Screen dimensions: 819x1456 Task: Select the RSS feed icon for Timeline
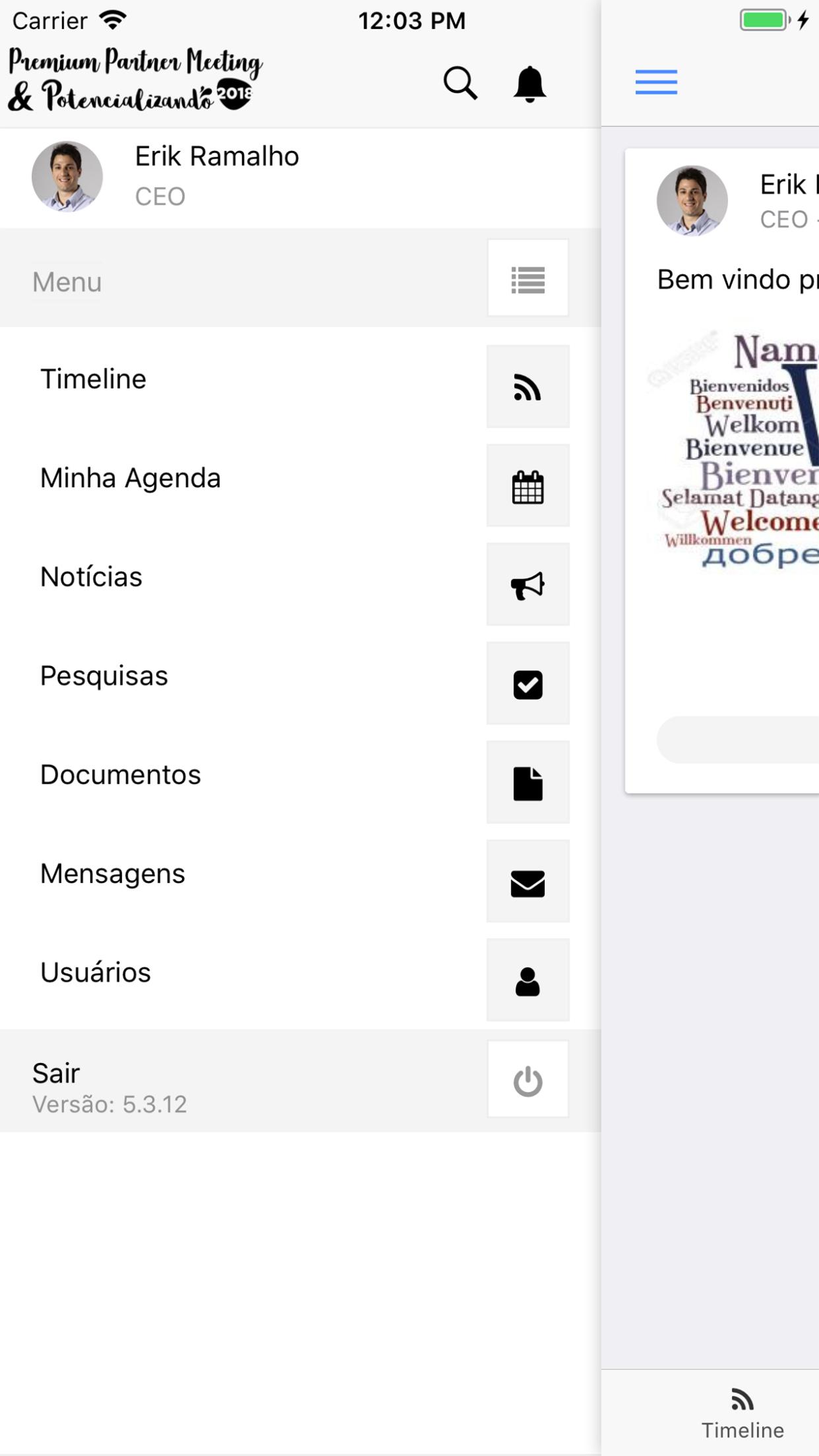(527, 386)
